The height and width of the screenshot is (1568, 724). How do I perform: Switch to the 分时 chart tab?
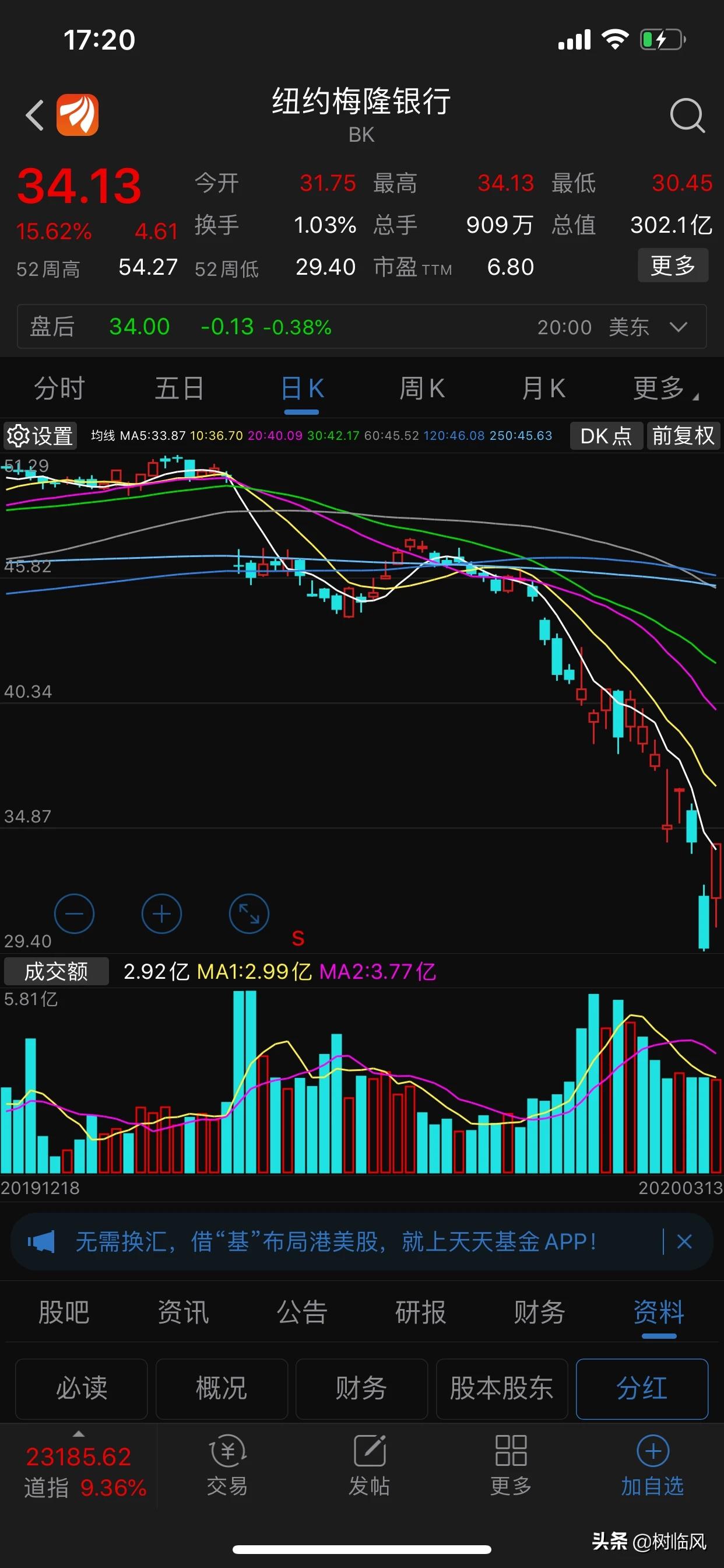59,388
